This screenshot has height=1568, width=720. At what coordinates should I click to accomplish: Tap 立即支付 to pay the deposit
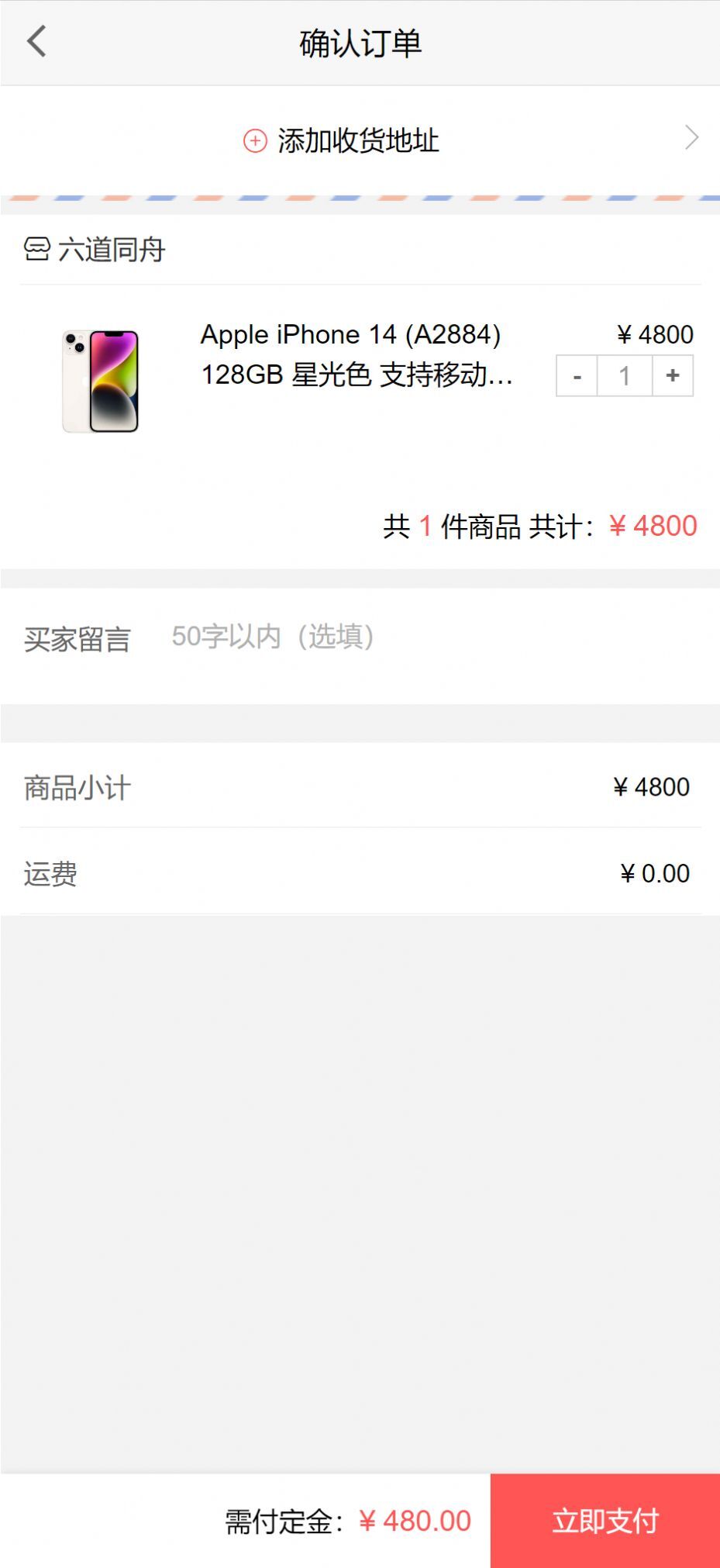605,1521
